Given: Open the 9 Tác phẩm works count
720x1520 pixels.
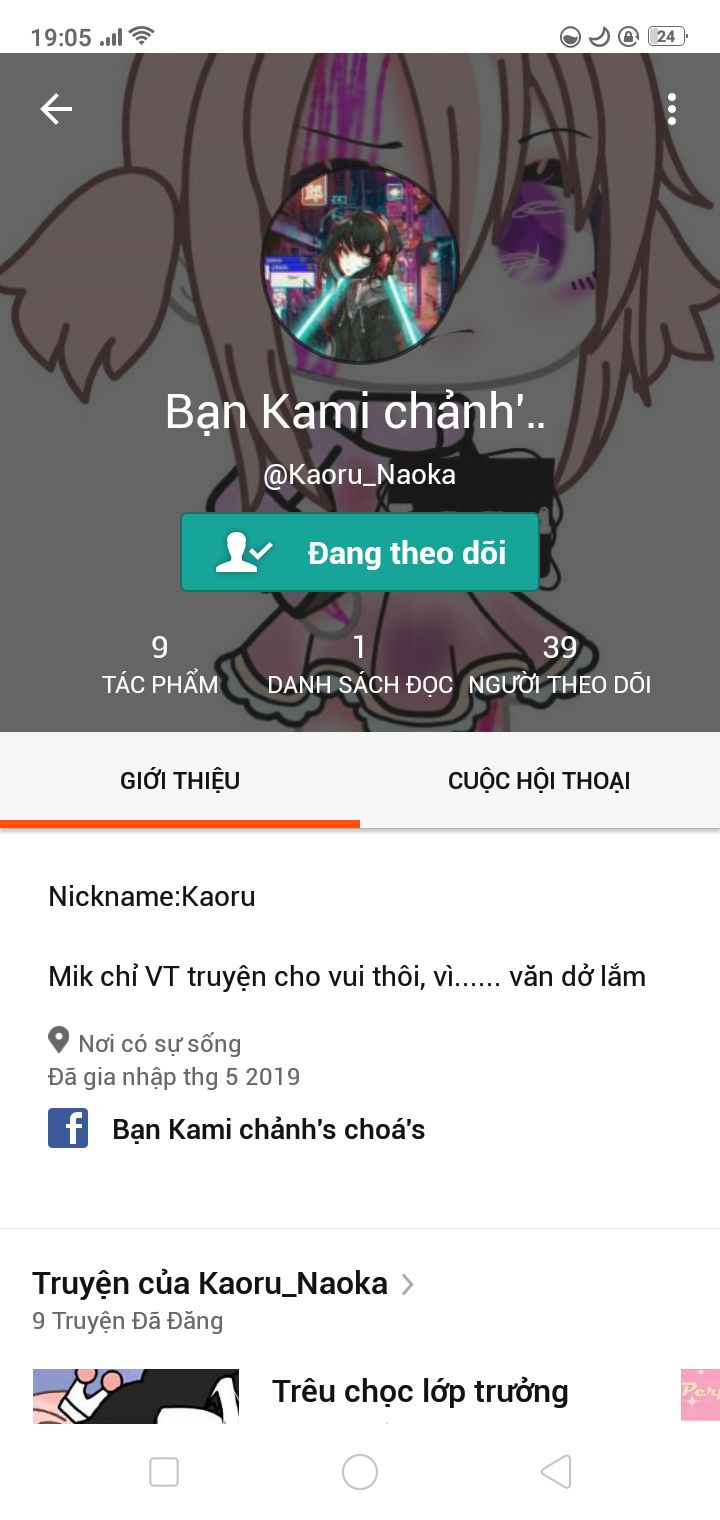Looking at the screenshot, I should tap(160, 665).
